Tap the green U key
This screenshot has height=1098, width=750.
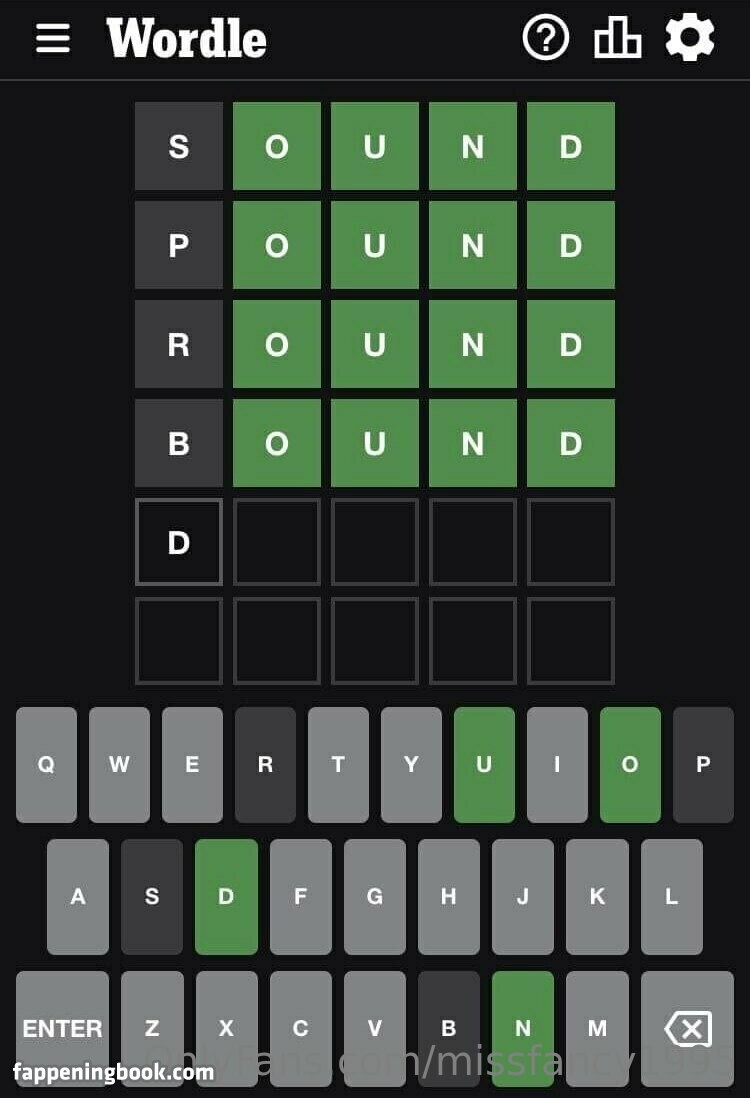(x=484, y=765)
